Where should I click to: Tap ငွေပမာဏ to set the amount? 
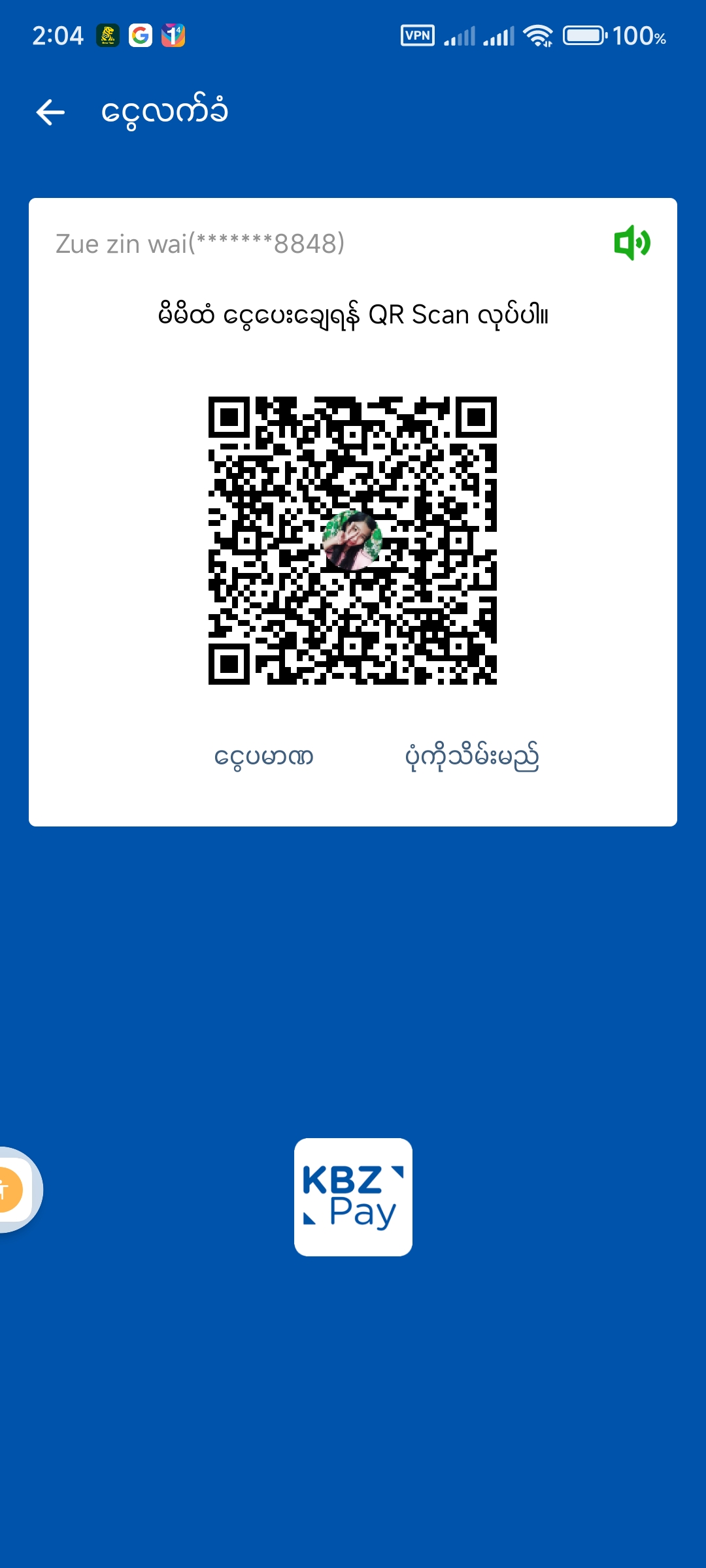[264, 757]
